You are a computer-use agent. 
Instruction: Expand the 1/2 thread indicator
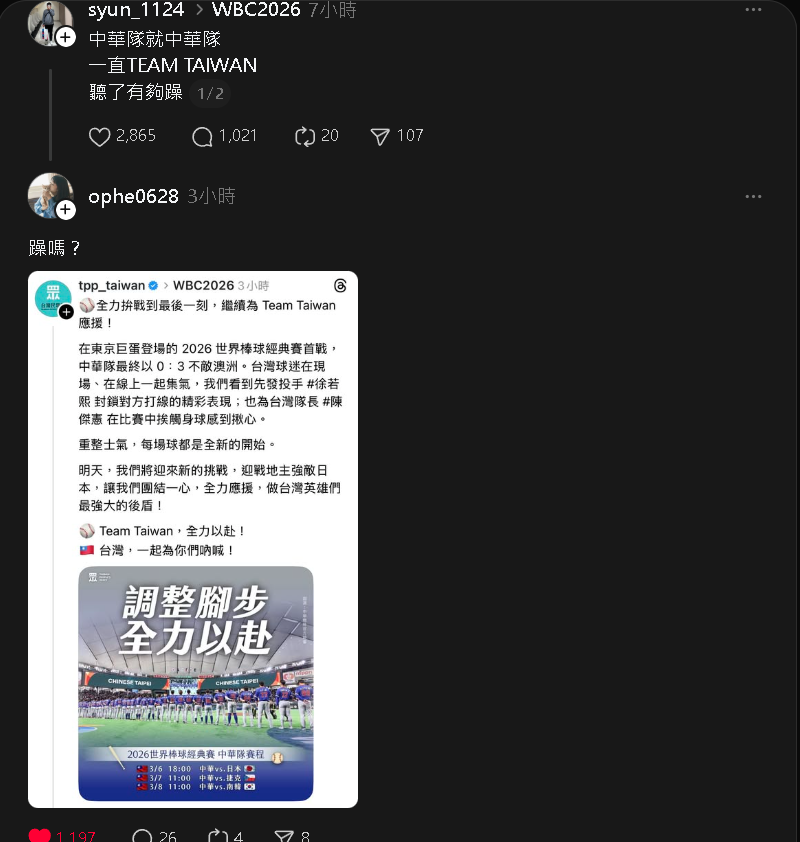[209, 94]
